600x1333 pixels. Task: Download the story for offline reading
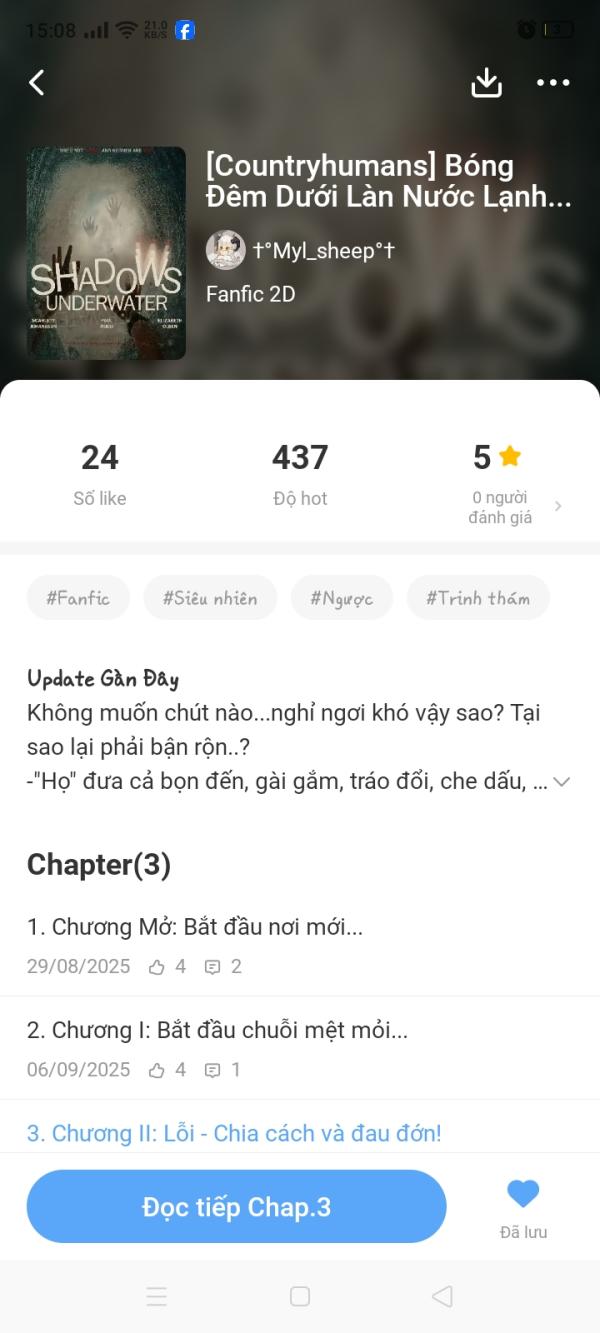(486, 83)
